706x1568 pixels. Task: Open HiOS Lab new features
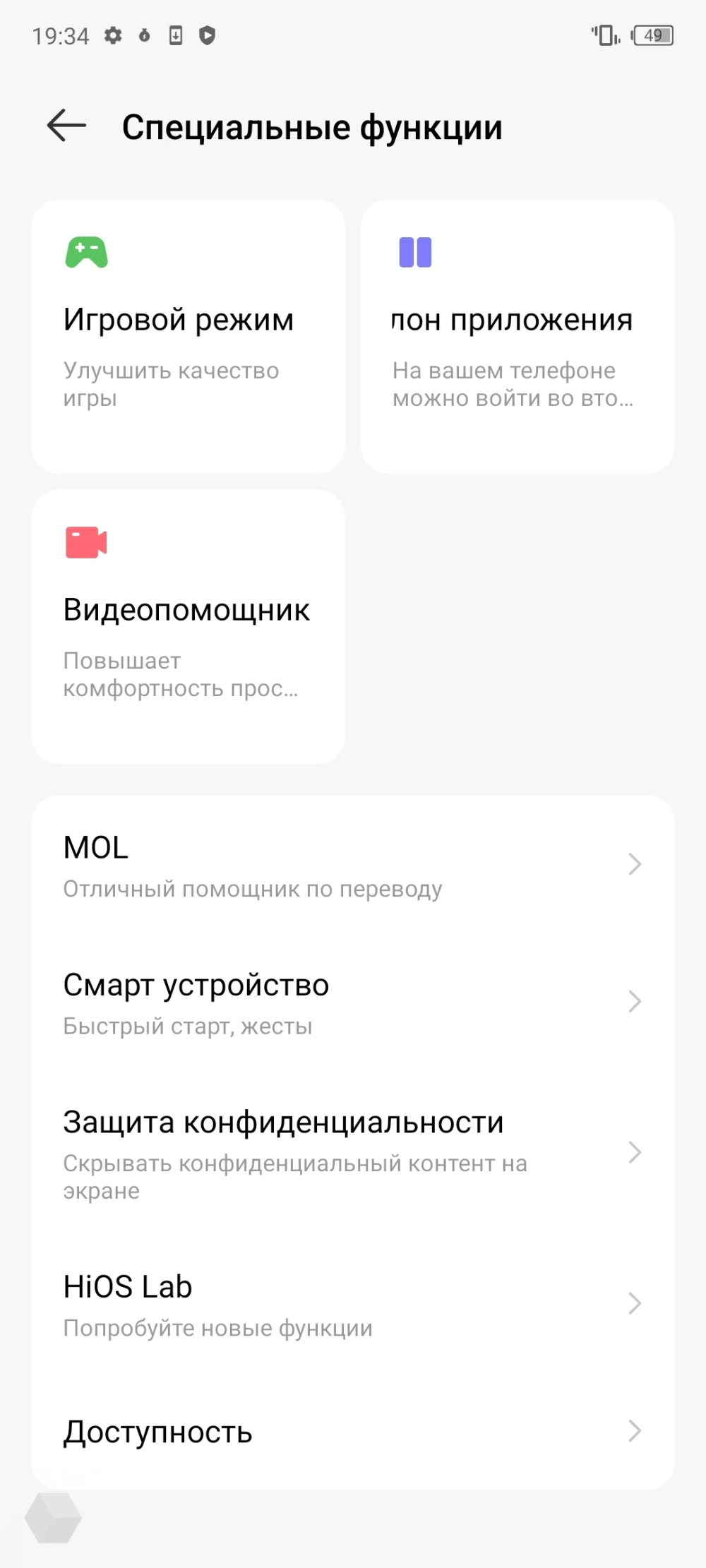pos(352,1304)
